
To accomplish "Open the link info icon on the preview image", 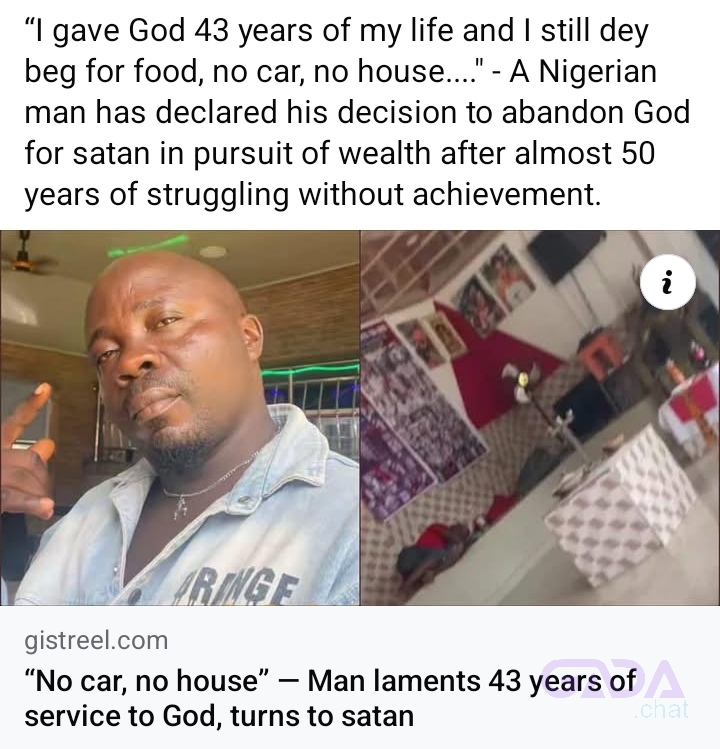I will coord(666,285).
